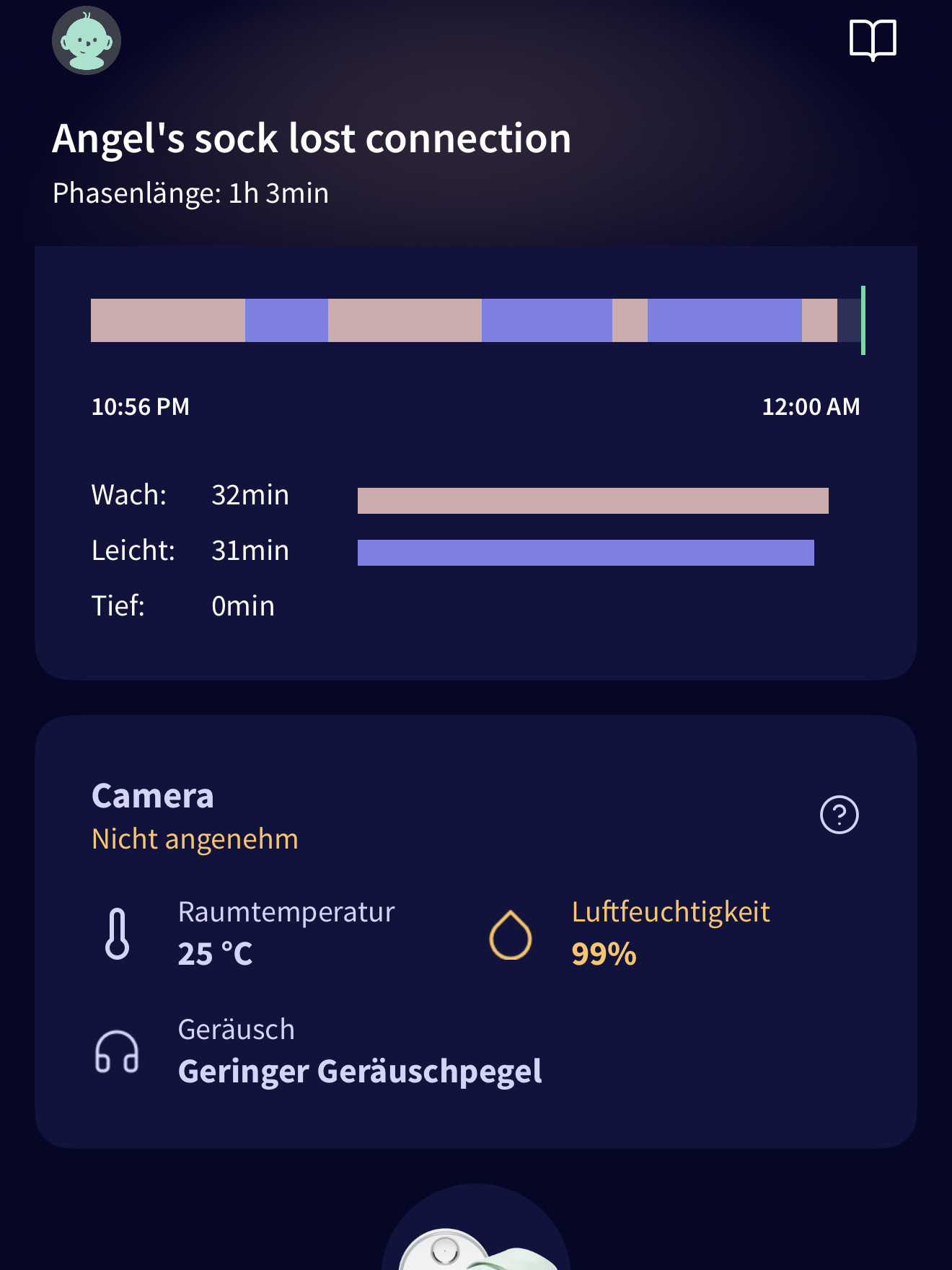Open the baby profile avatar
This screenshot has width=952, height=1270.
(87, 40)
